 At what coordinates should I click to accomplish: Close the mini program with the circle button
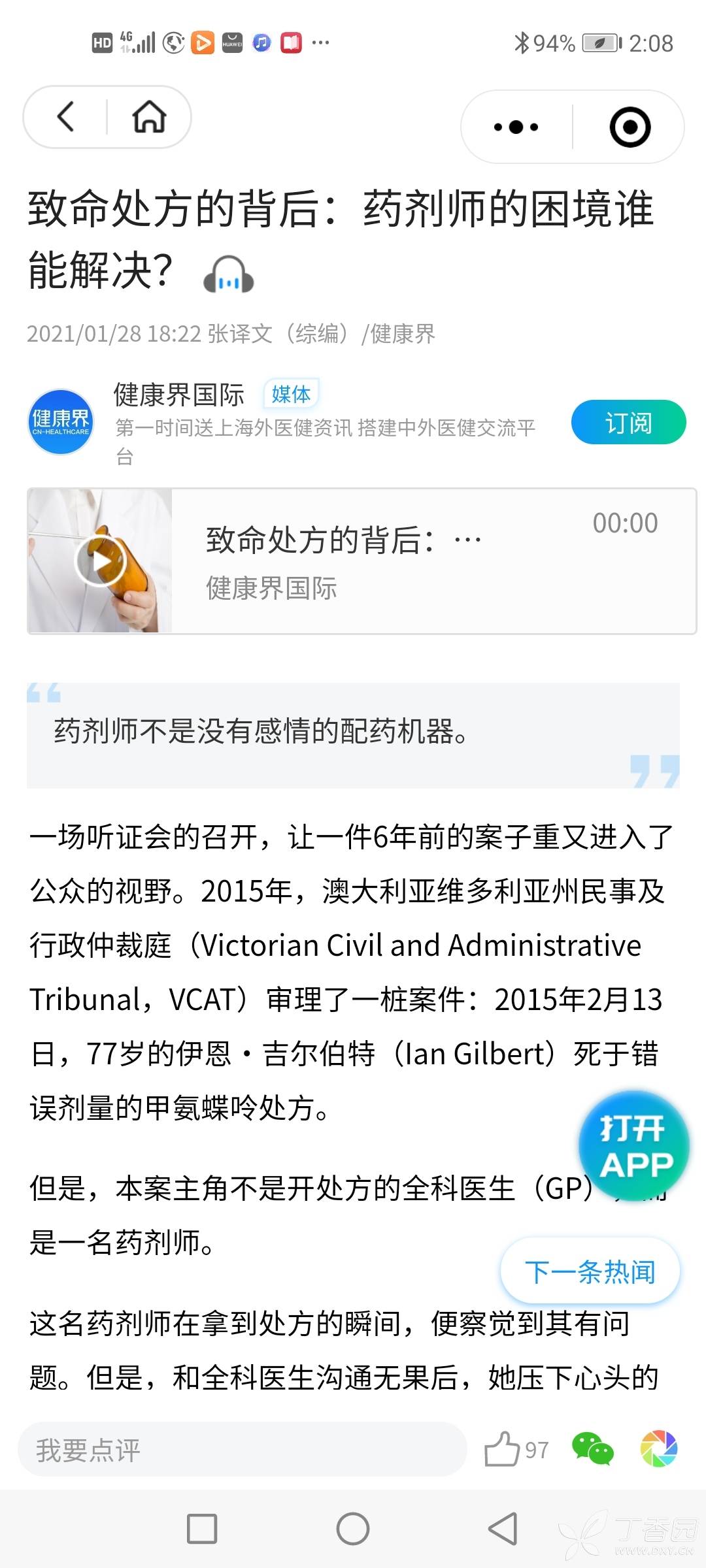630,127
